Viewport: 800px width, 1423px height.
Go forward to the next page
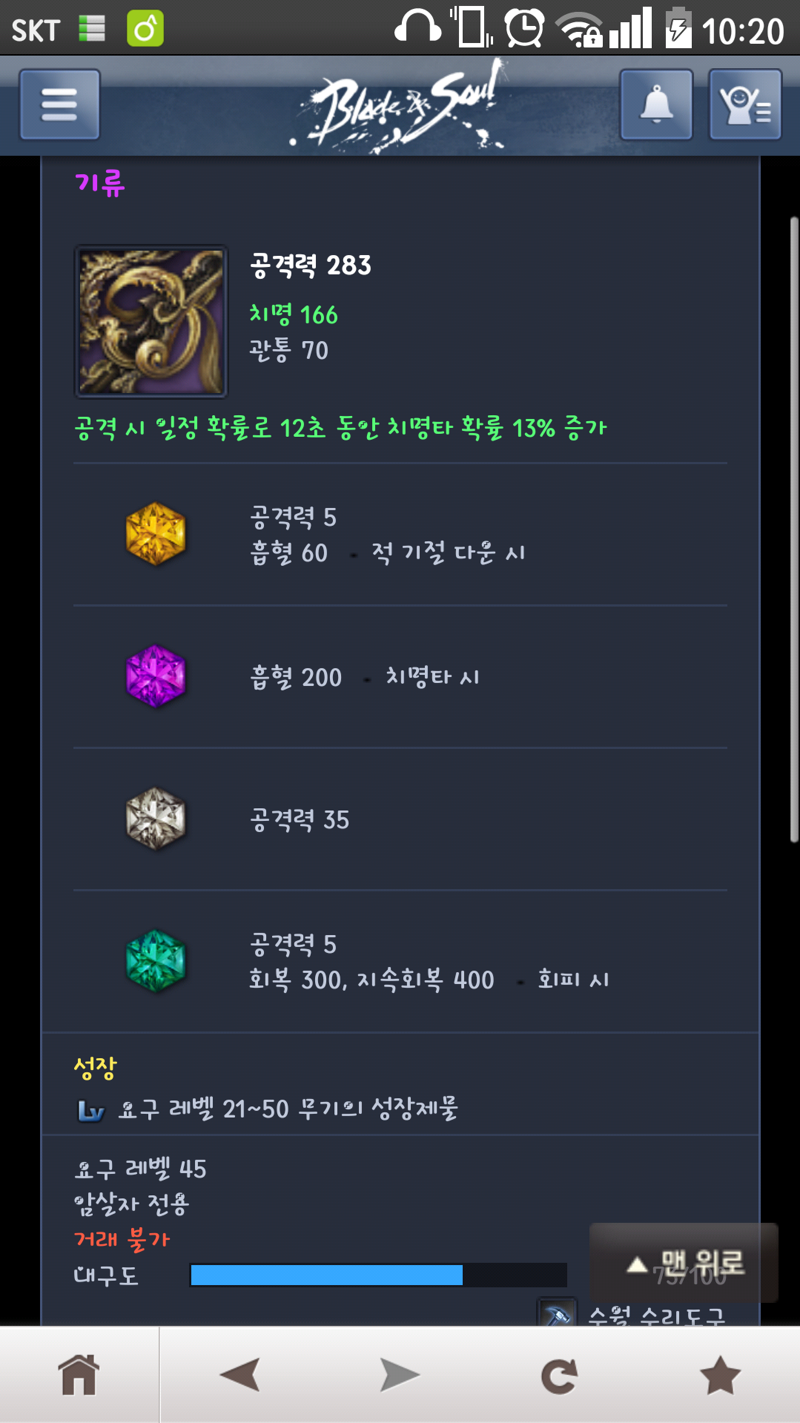400,1376
